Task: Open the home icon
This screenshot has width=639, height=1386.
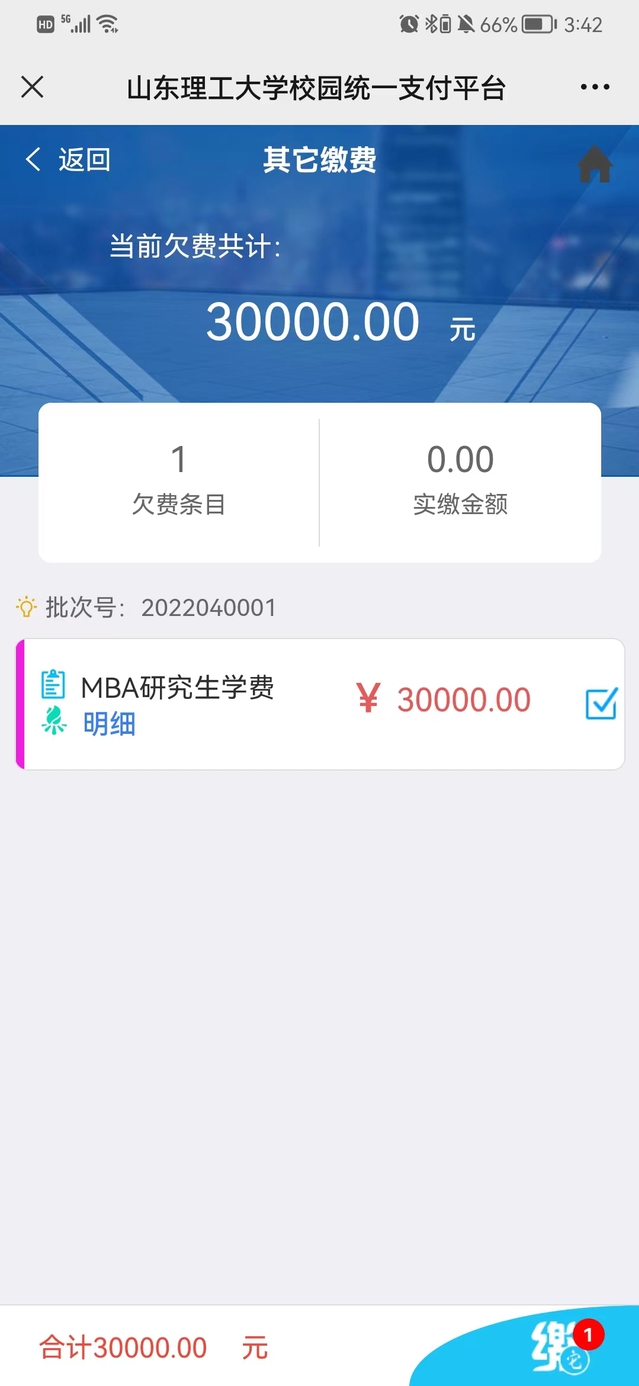Action: [x=595, y=165]
